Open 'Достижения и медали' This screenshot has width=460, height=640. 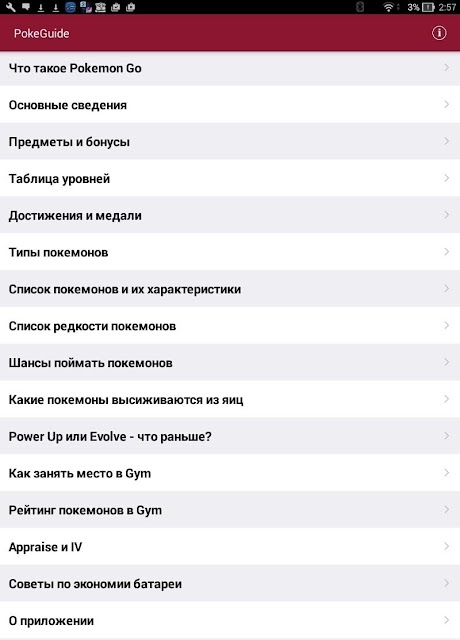[x=230, y=215]
